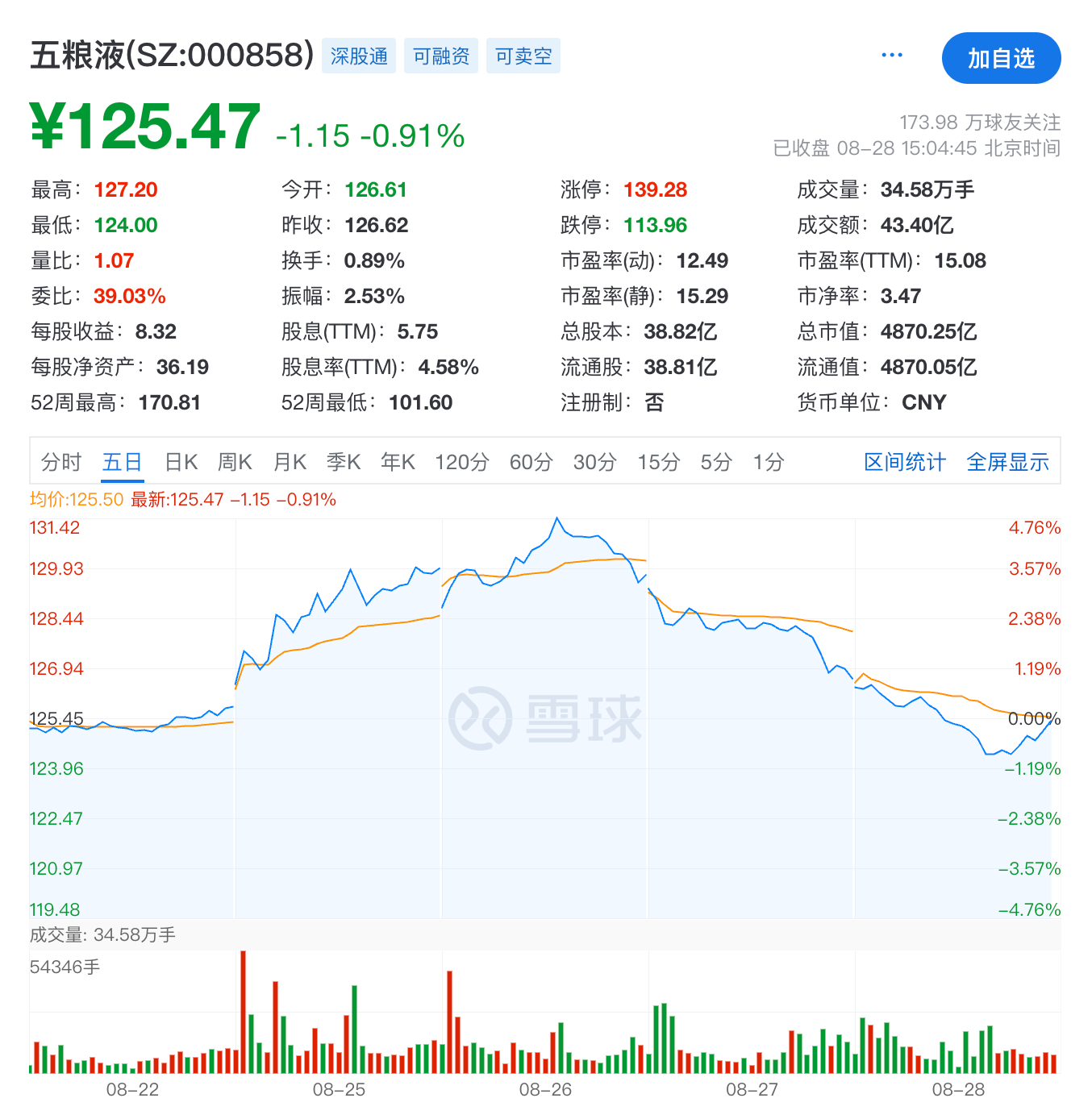Switch to the 日K chart
This screenshot has height=1119, width=1092.
(181, 462)
